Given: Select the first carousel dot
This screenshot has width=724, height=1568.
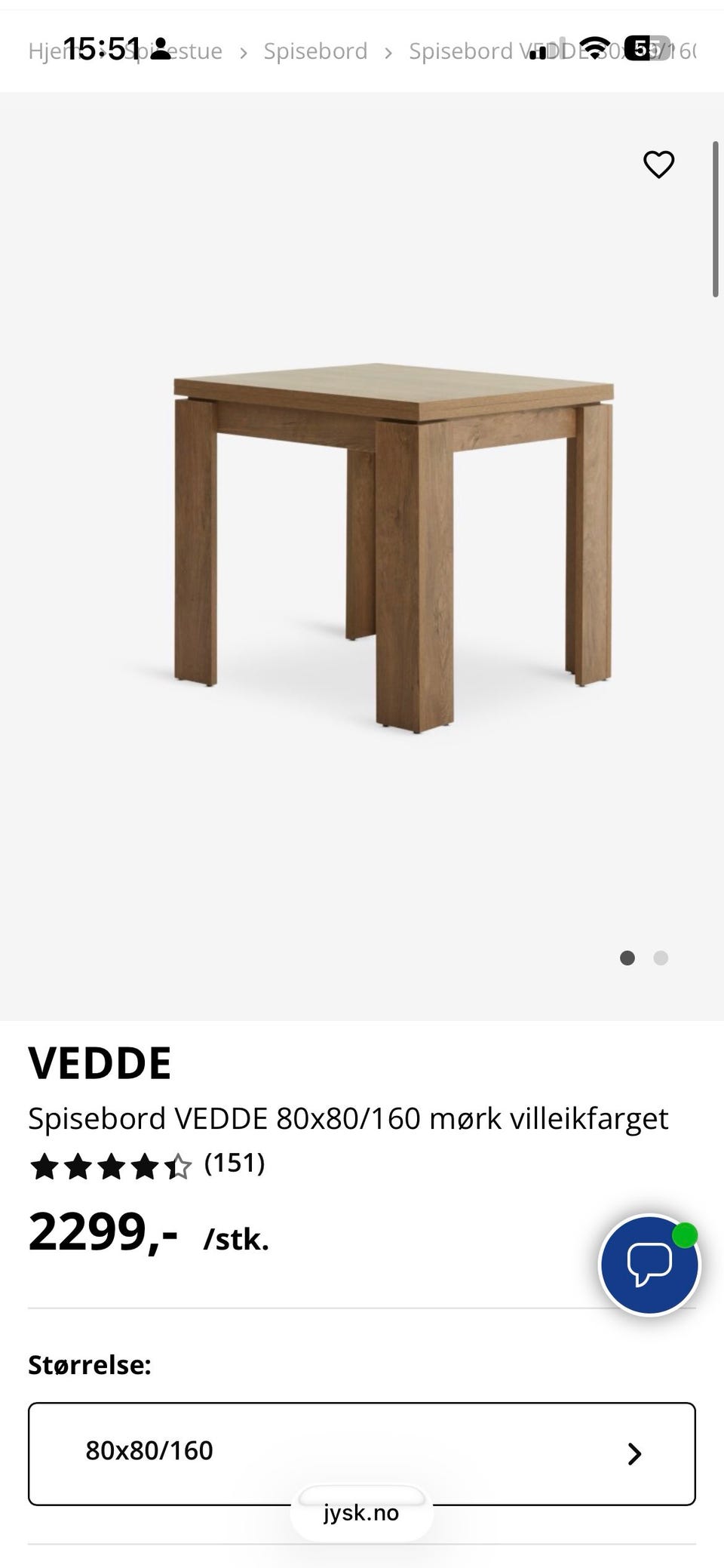Looking at the screenshot, I should [x=627, y=958].
